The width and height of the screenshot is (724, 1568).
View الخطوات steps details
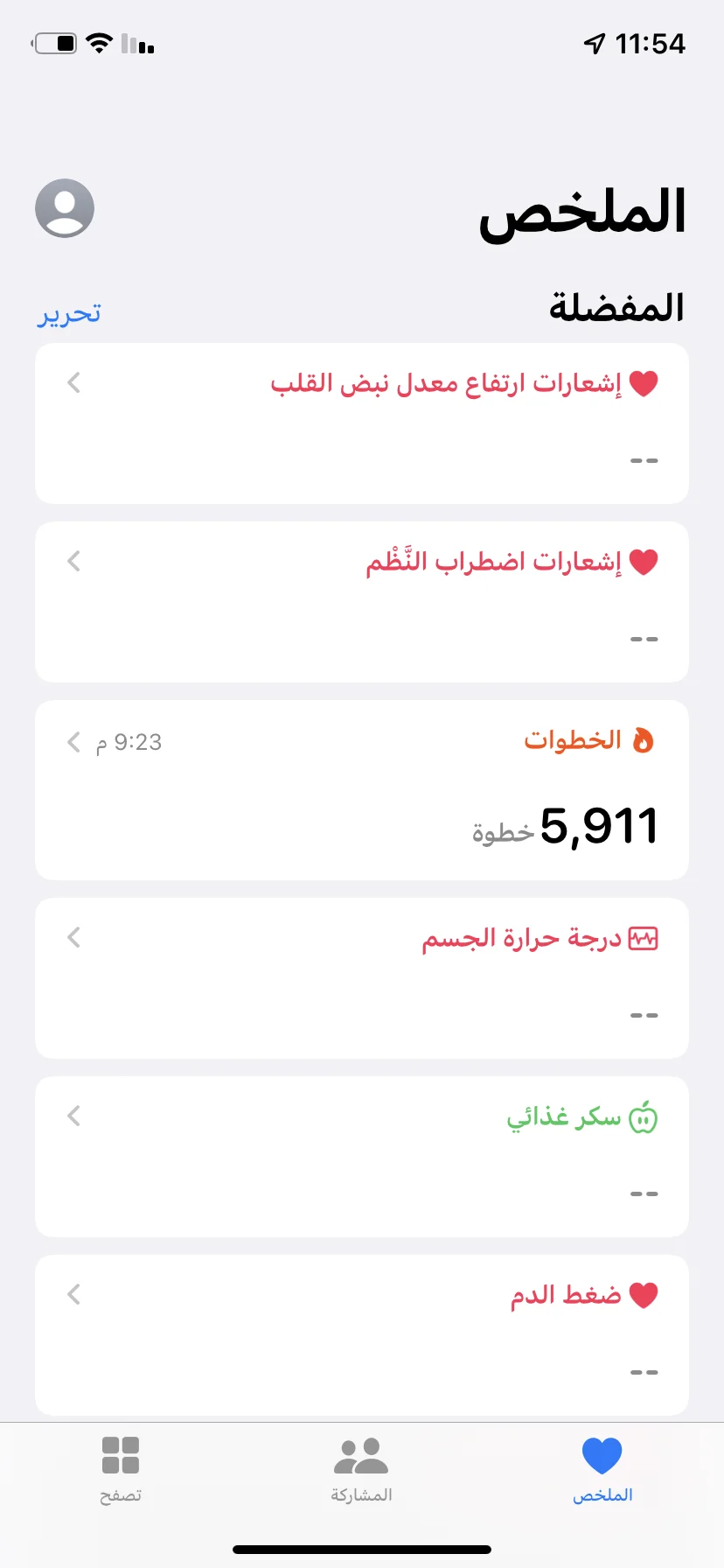coord(362,789)
